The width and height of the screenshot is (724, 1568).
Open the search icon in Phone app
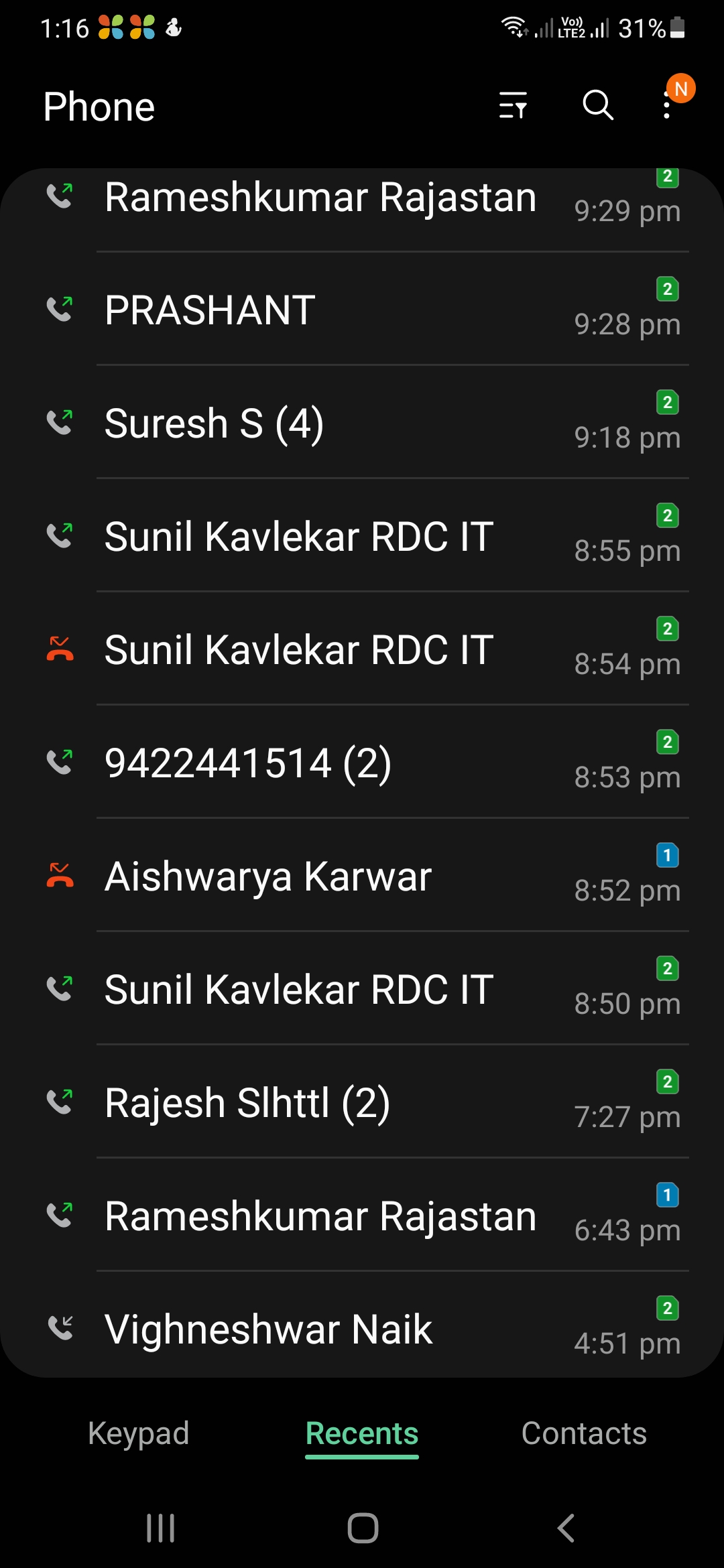click(x=597, y=105)
